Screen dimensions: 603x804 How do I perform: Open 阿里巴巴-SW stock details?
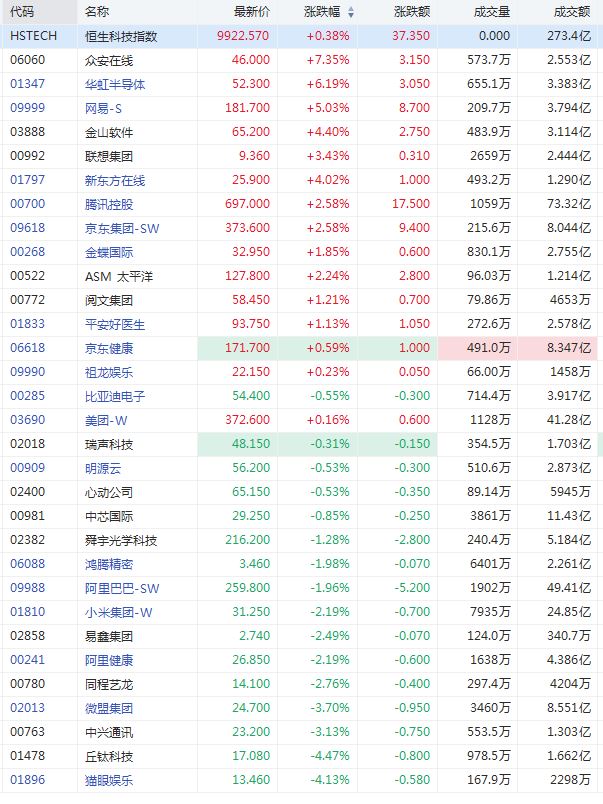(x=121, y=588)
